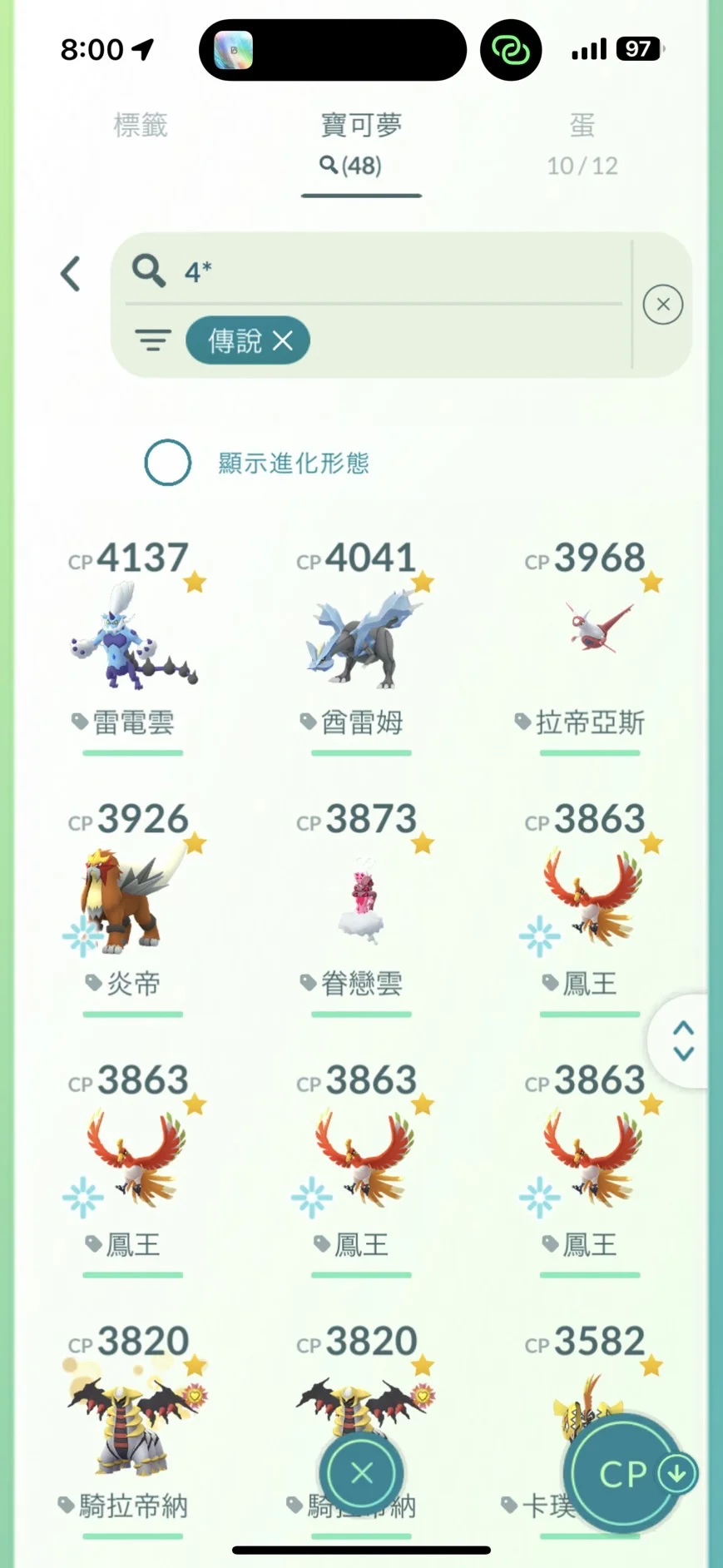Remove the 傳說 filter chip
Screen dimensions: 723x1568
(x=283, y=340)
